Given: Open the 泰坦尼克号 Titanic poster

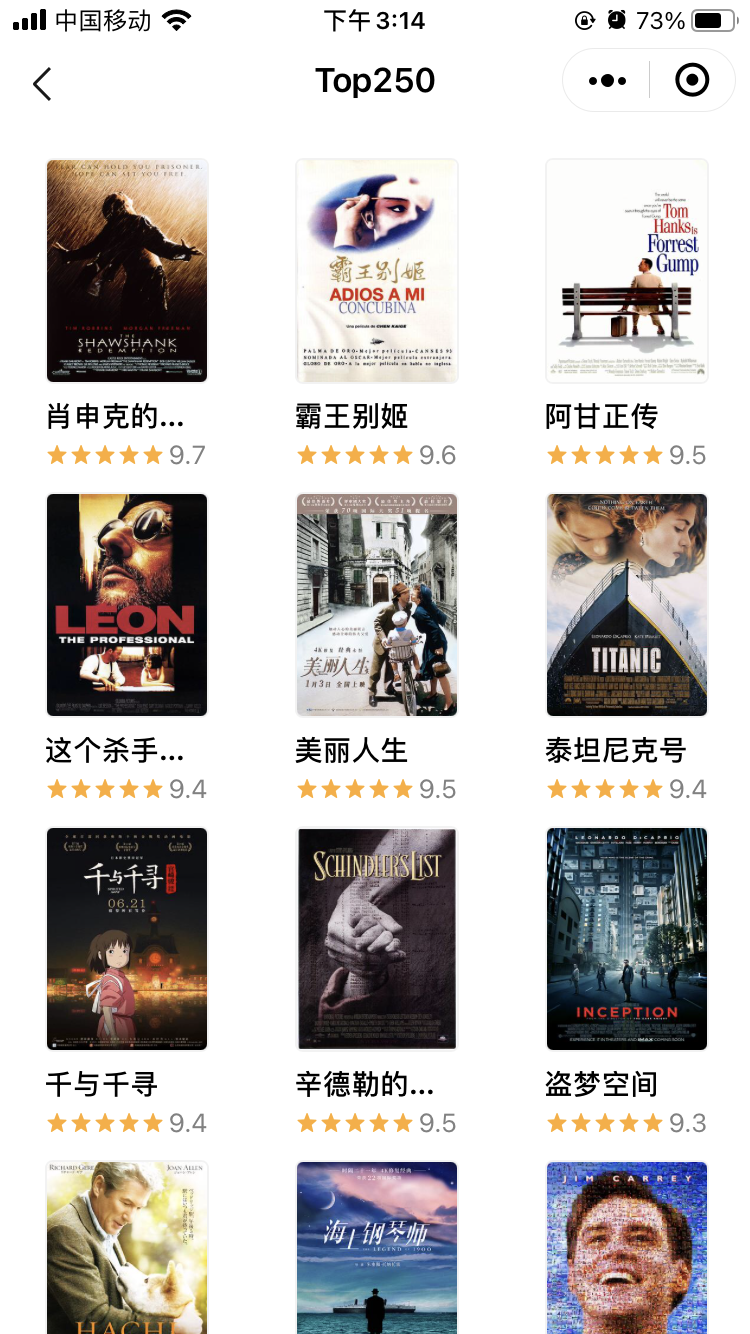Looking at the screenshot, I should tap(627, 605).
